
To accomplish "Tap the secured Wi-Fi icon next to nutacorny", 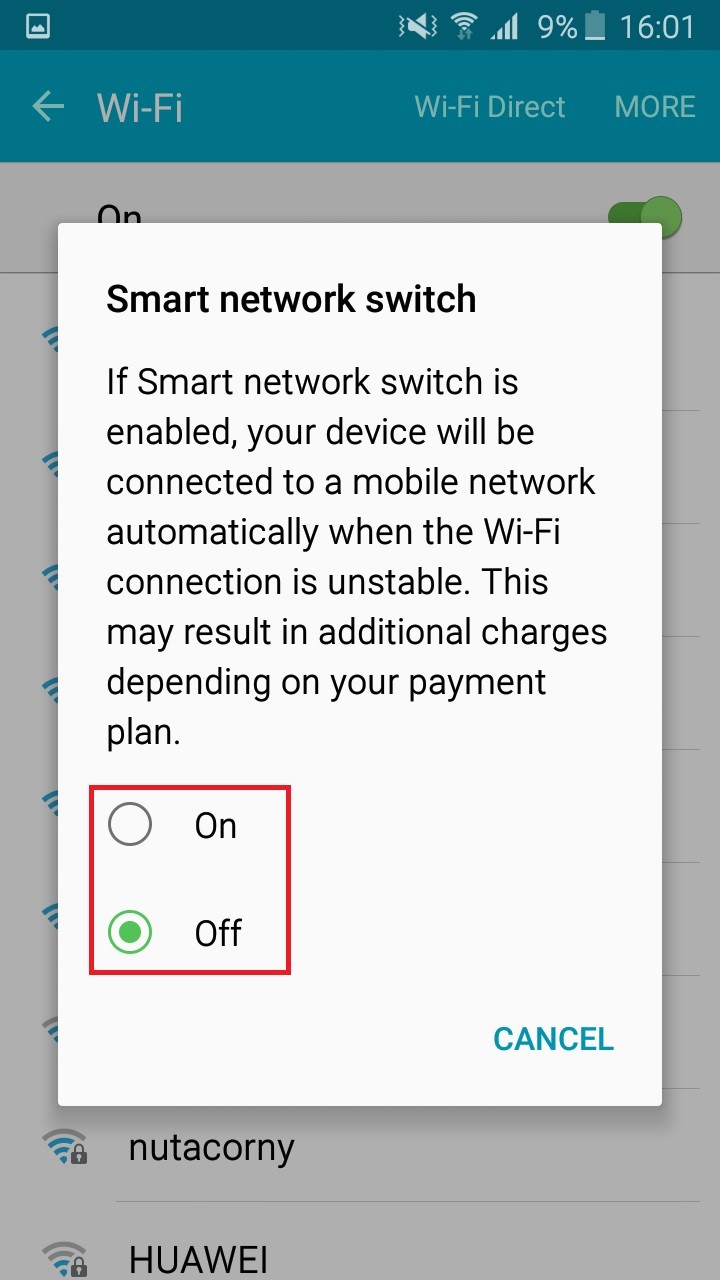I will click(x=65, y=1147).
